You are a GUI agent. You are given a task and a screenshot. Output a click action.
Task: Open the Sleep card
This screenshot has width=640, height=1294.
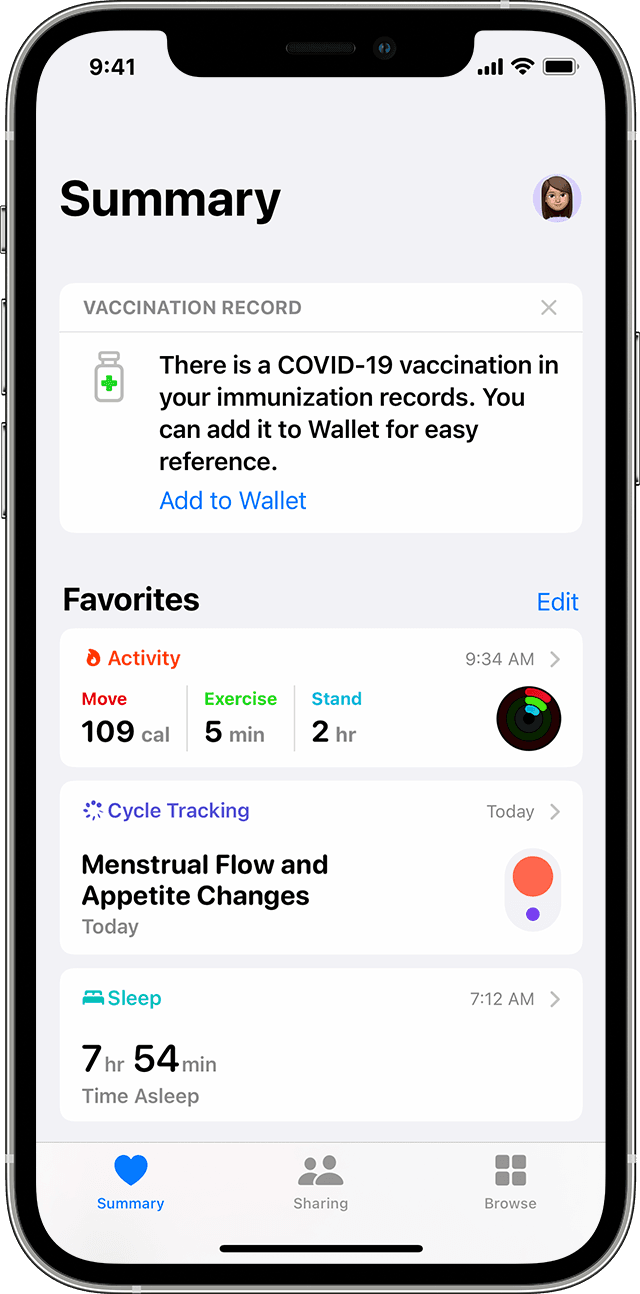pos(321,1044)
